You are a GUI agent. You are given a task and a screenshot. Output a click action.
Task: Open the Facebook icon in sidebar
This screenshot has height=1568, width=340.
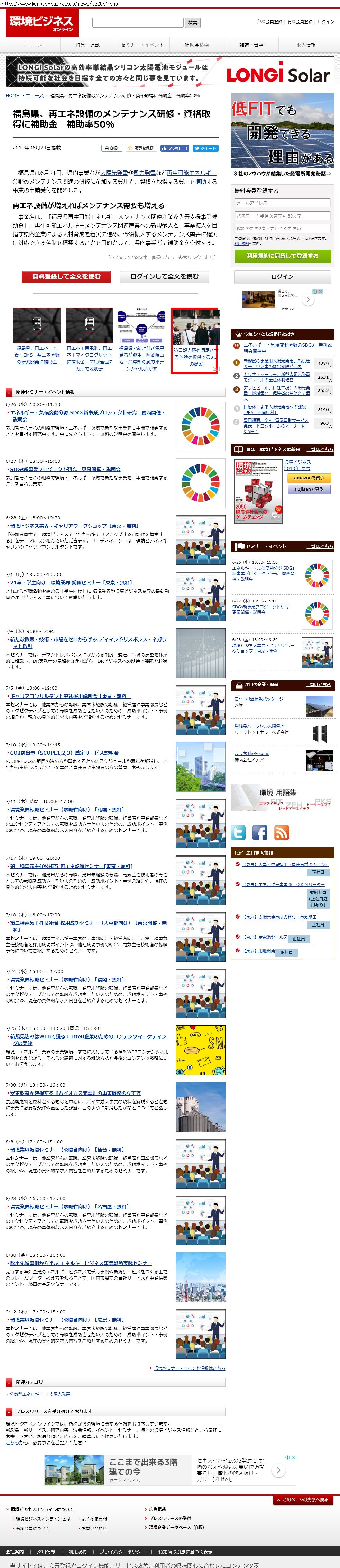(x=259, y=832)
